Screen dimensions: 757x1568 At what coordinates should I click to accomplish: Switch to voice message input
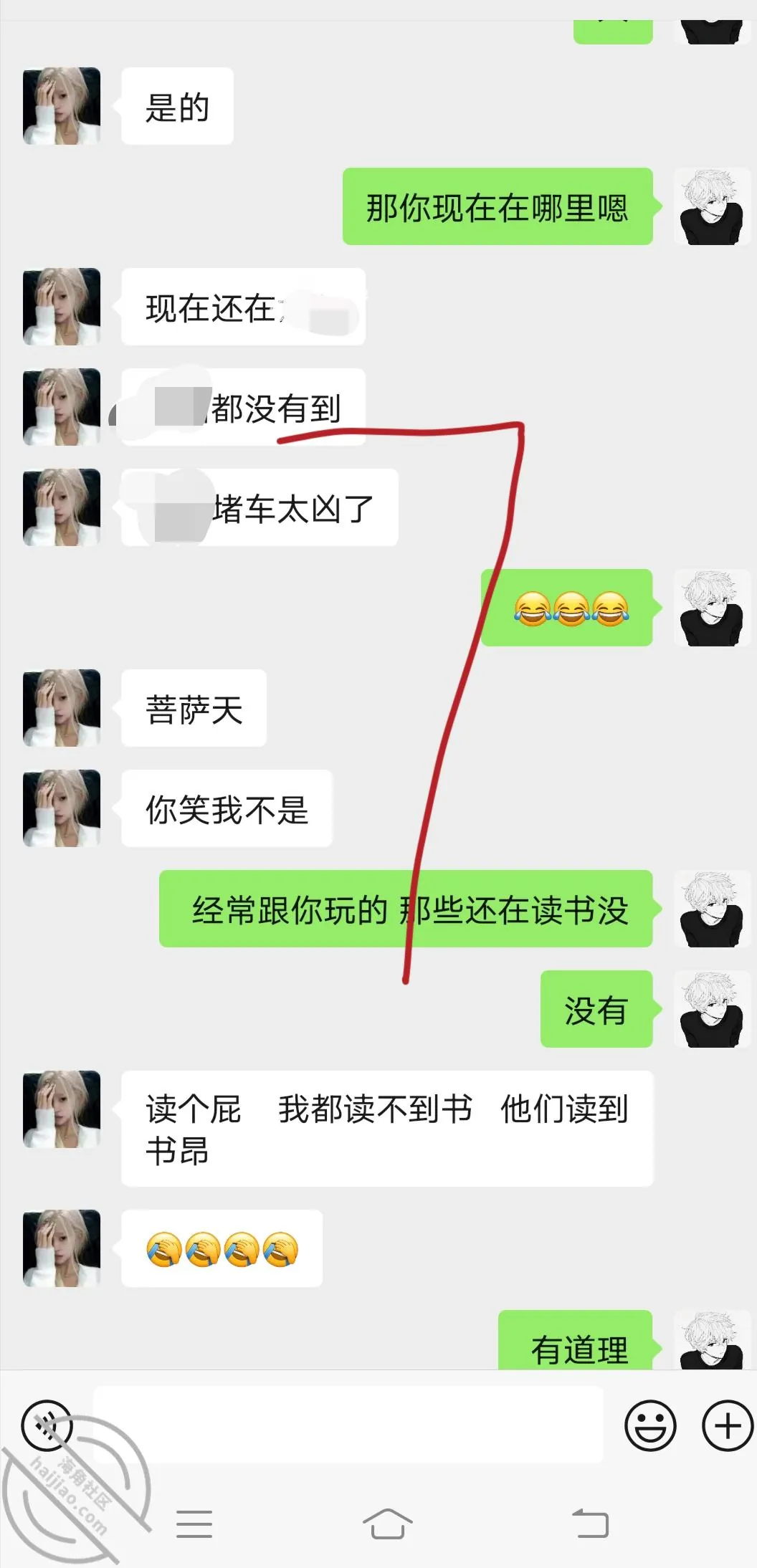47,1425
